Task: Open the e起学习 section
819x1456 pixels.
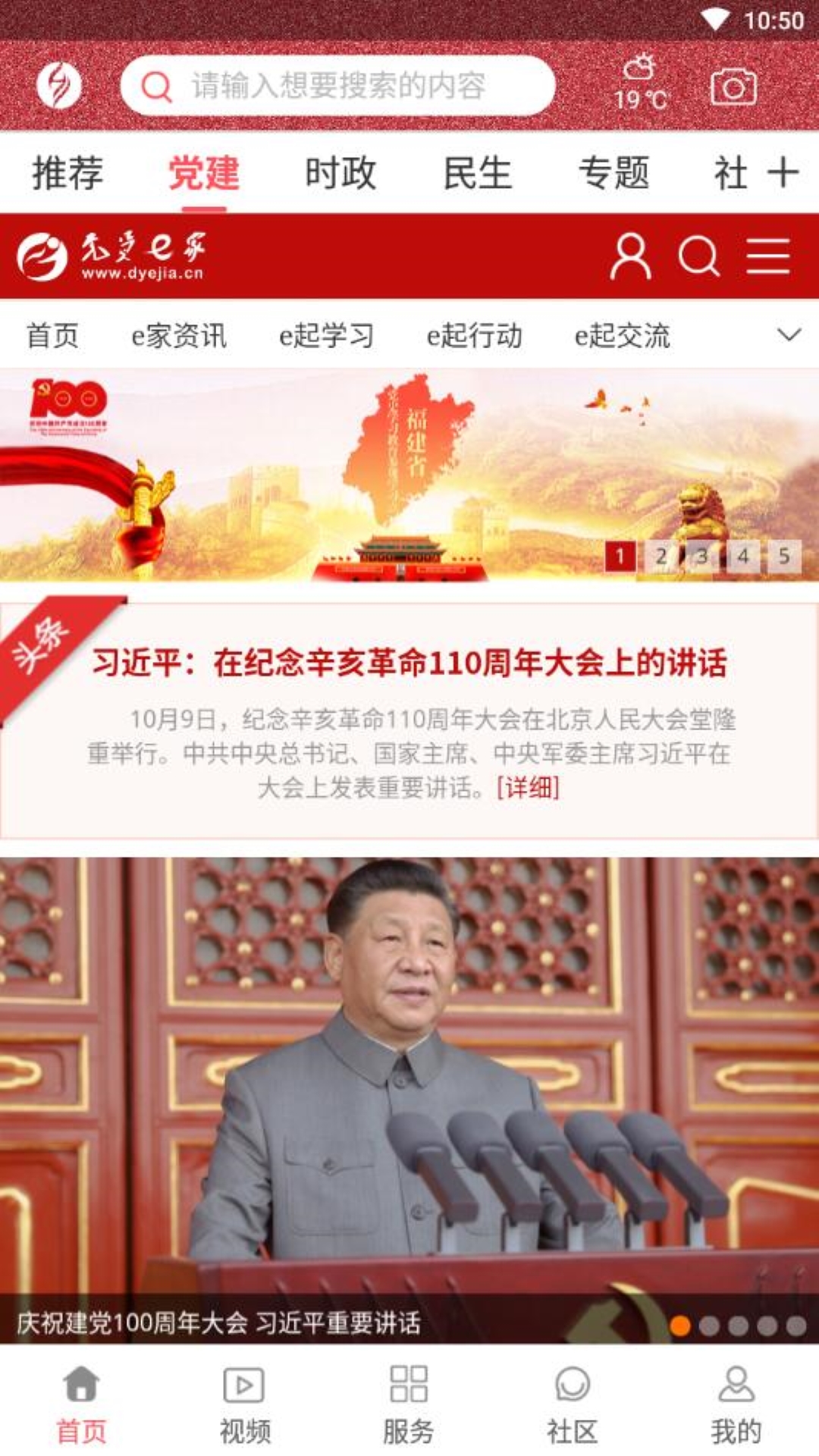Action: tap(327, 335)
